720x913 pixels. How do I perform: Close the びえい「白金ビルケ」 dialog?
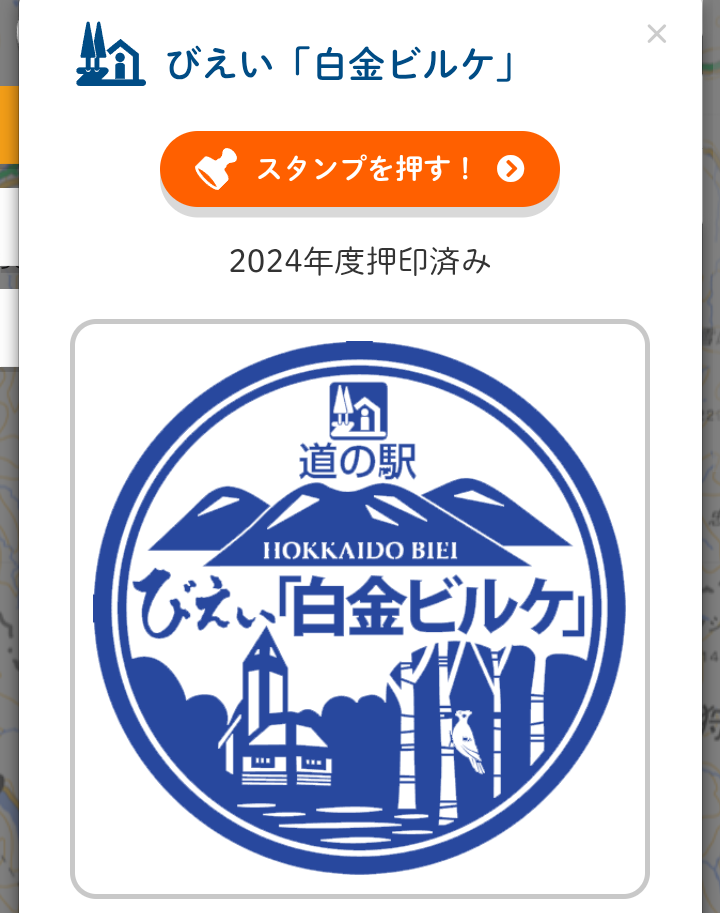point(656,34)
